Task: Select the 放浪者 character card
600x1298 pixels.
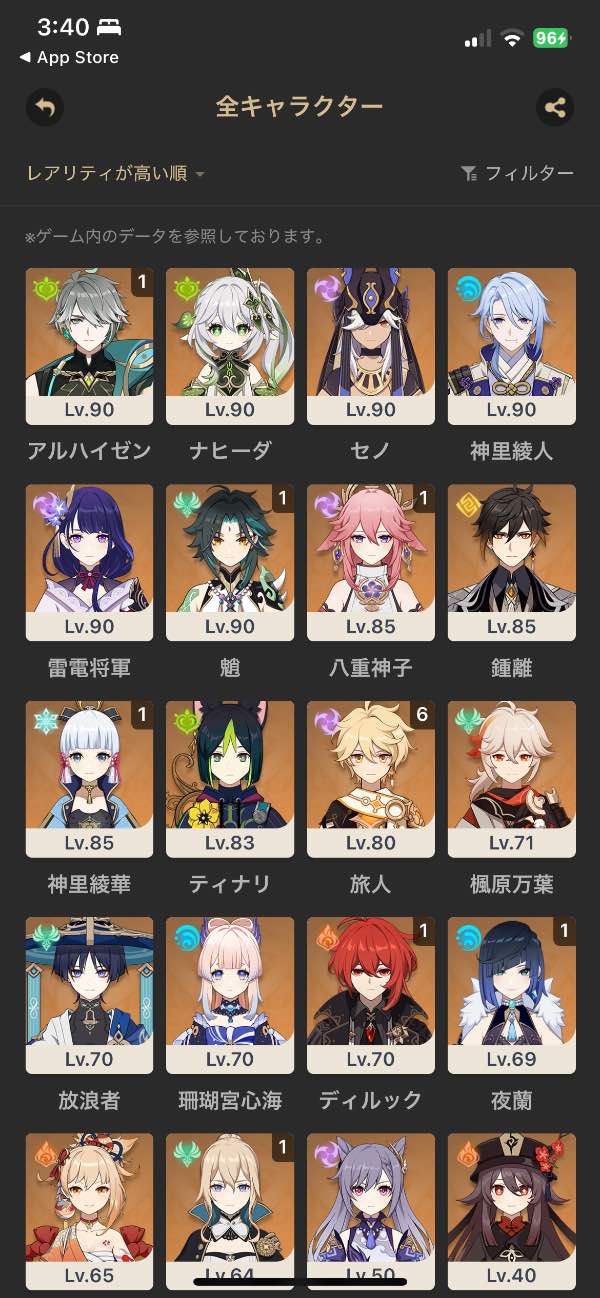Action: (x=89, y=995)
